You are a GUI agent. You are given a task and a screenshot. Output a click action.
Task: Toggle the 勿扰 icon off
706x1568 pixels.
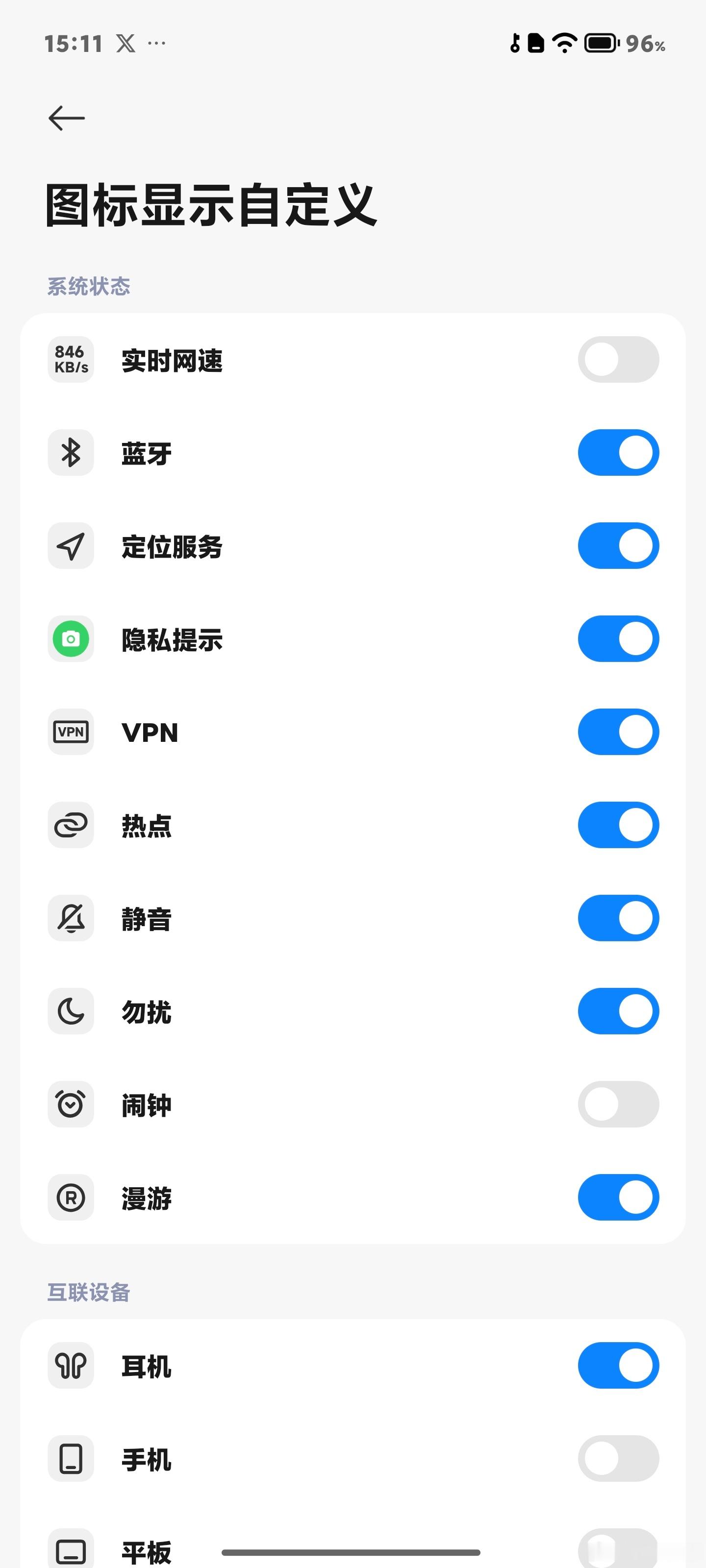coord(618,1012)
